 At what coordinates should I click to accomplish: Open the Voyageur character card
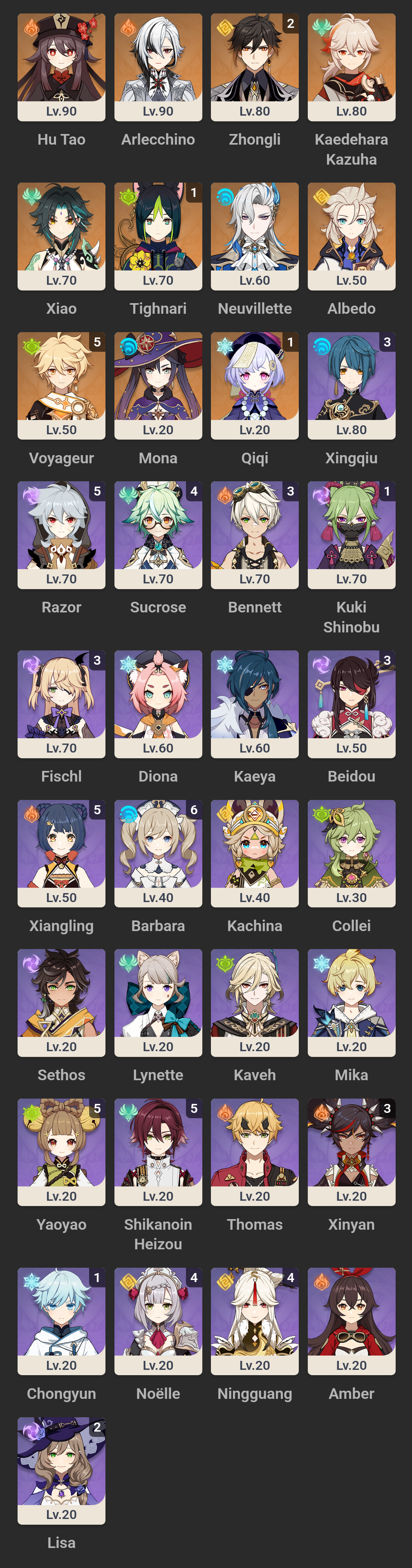click(x=61, y=385)
